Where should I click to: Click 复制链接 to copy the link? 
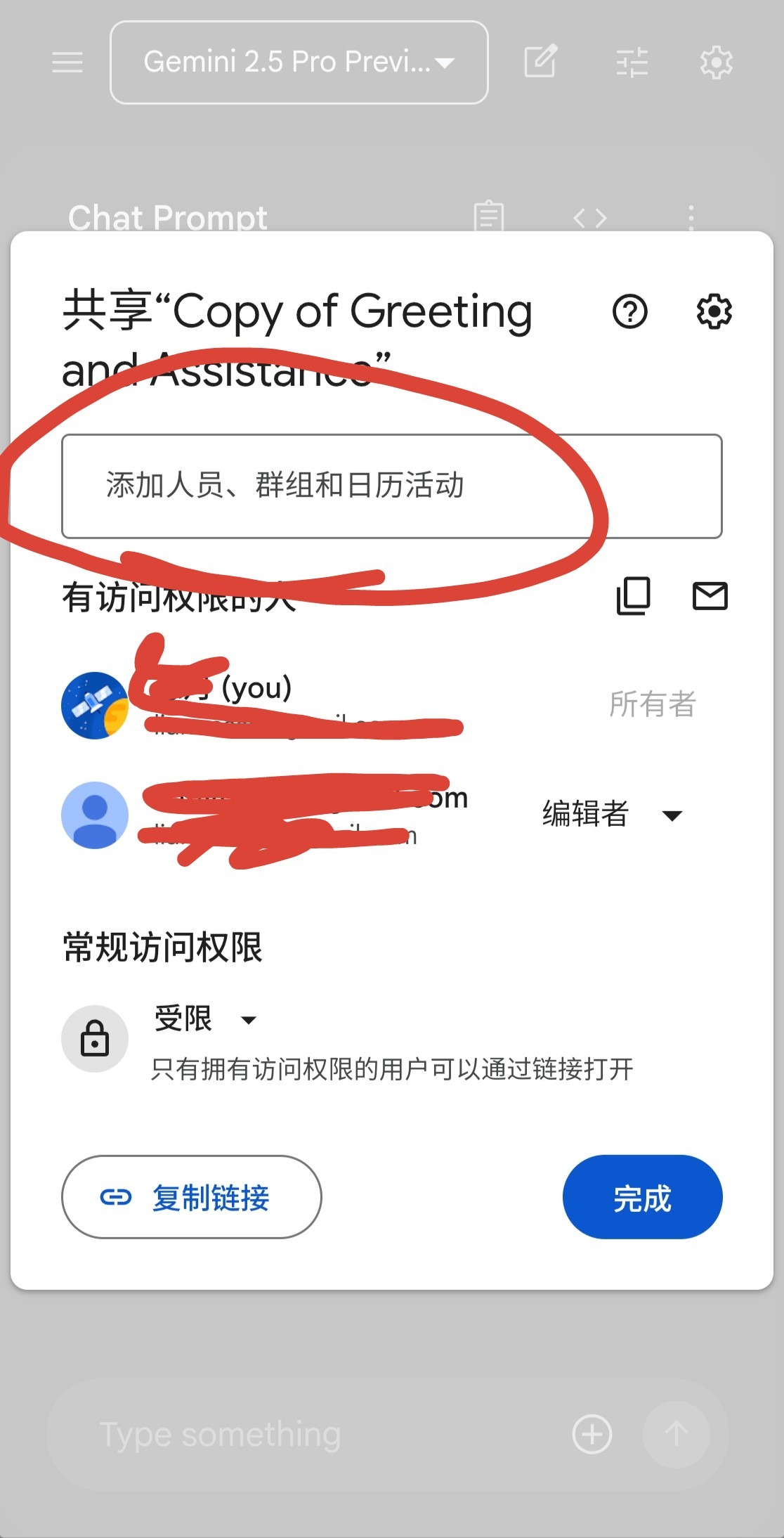coord(190,1197)
